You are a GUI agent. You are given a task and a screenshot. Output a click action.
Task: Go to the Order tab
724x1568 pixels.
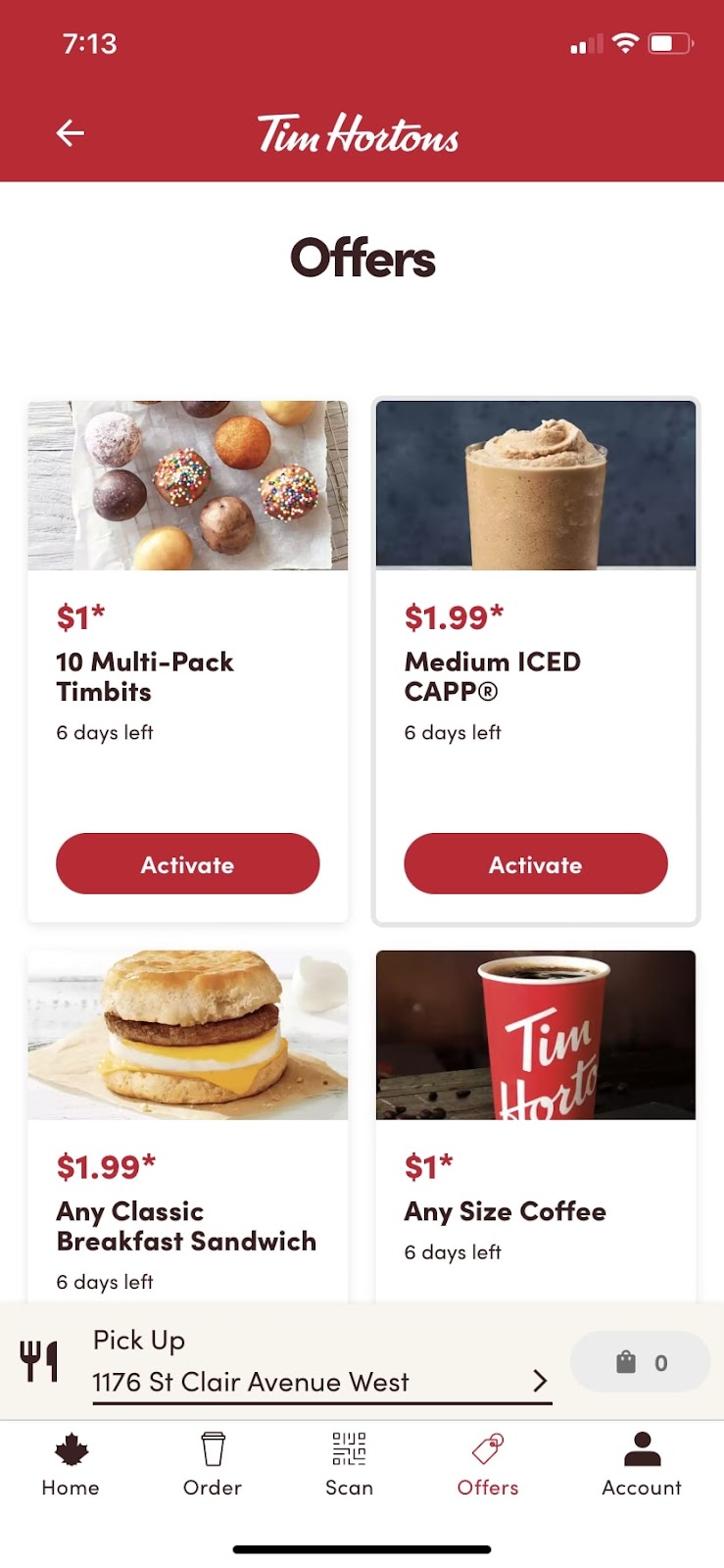click(213, 1464)
